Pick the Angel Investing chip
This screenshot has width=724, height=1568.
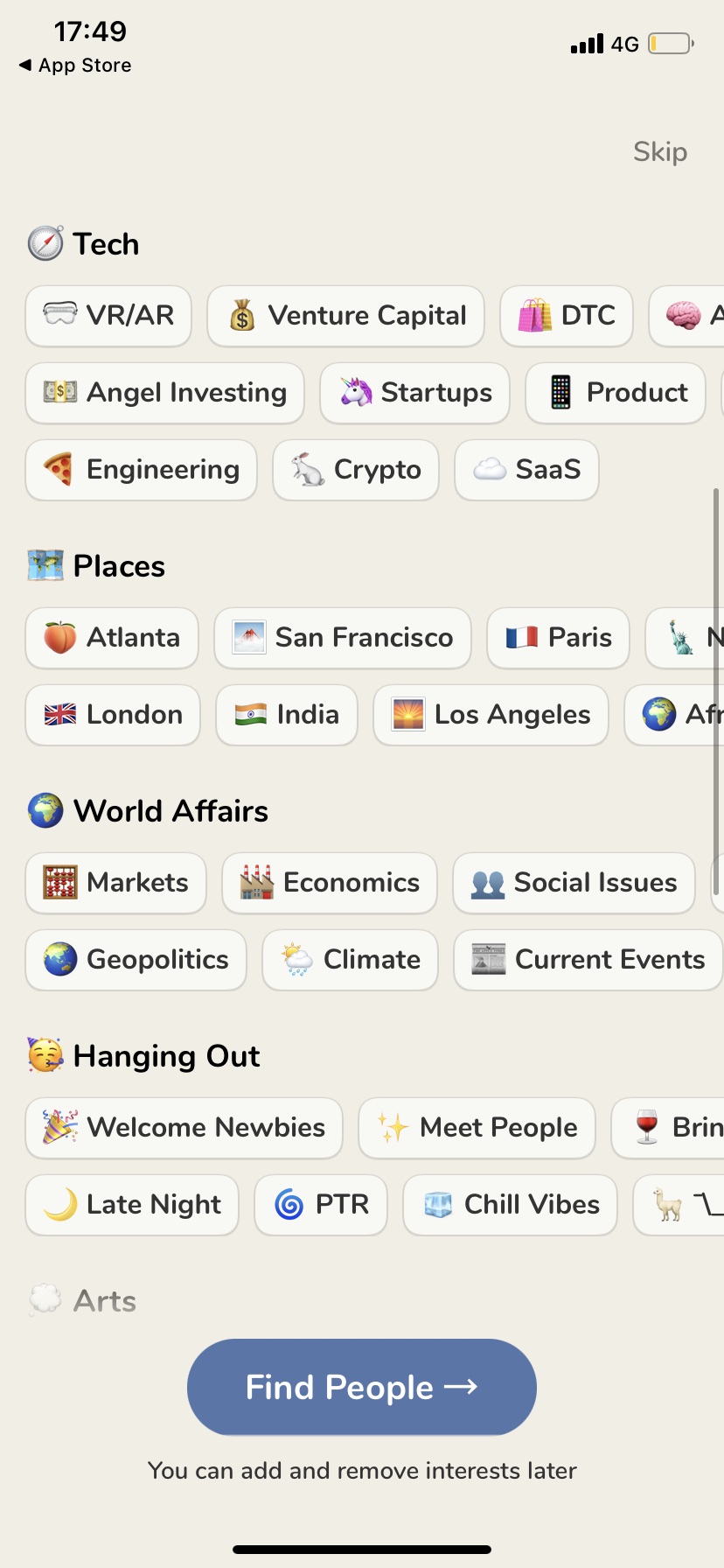164,393
